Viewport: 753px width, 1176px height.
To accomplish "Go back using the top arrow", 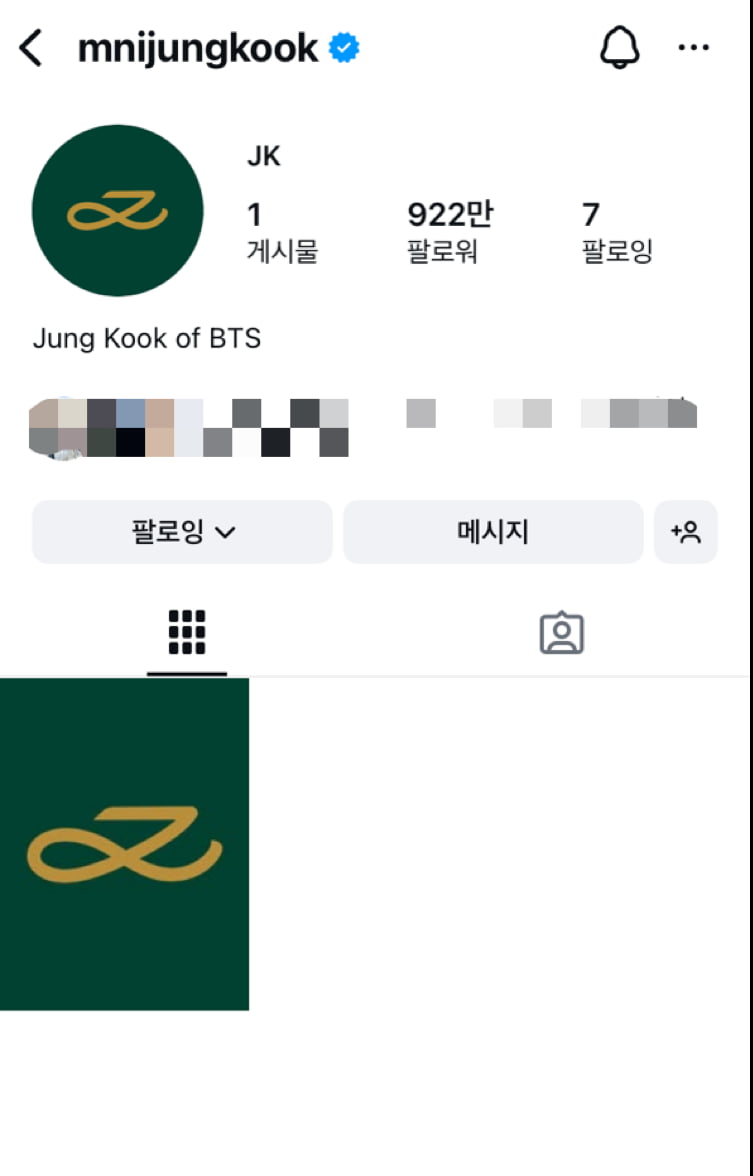I will [x=32, y=48].
